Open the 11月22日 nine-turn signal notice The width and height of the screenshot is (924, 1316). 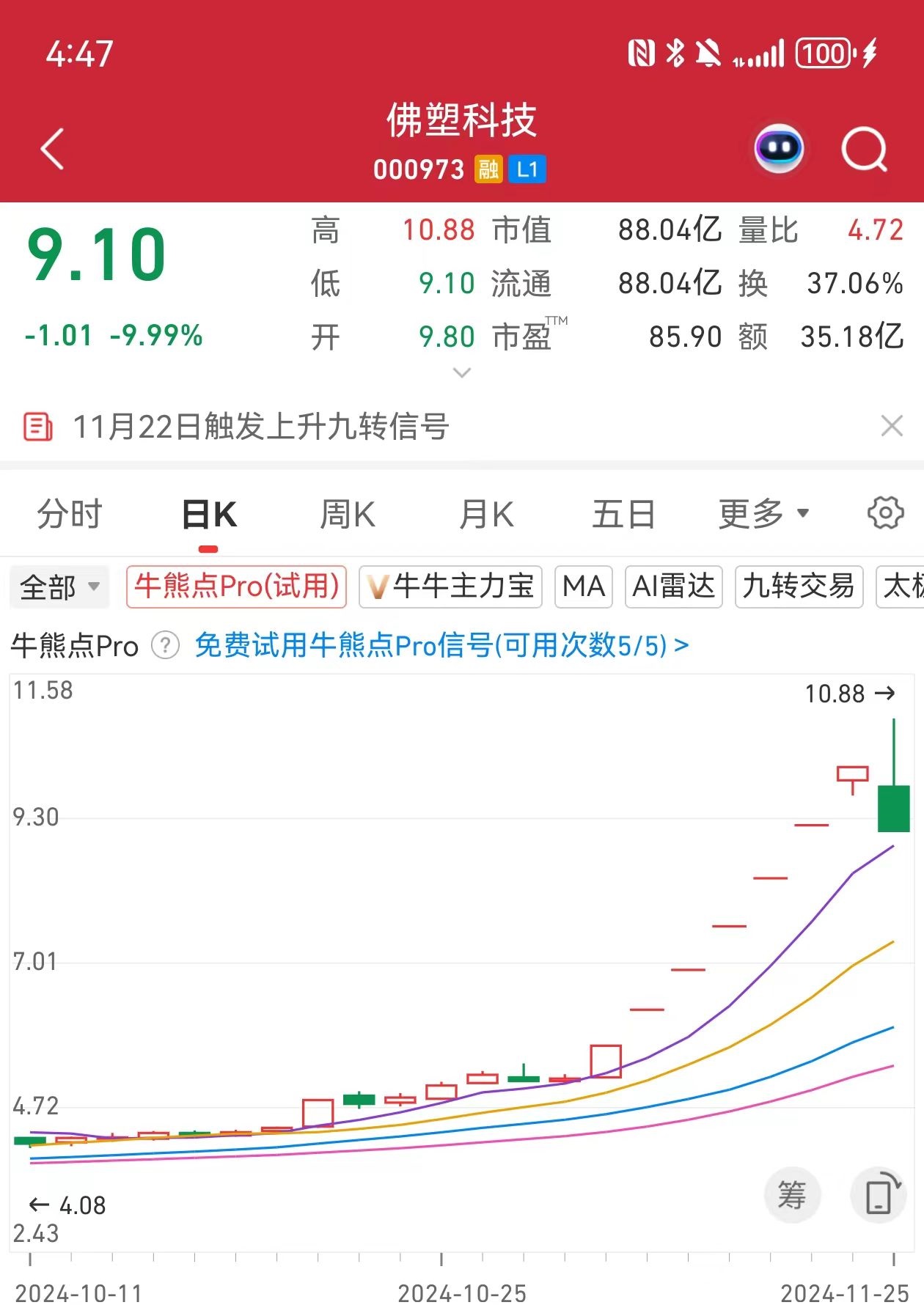(260, 426)
